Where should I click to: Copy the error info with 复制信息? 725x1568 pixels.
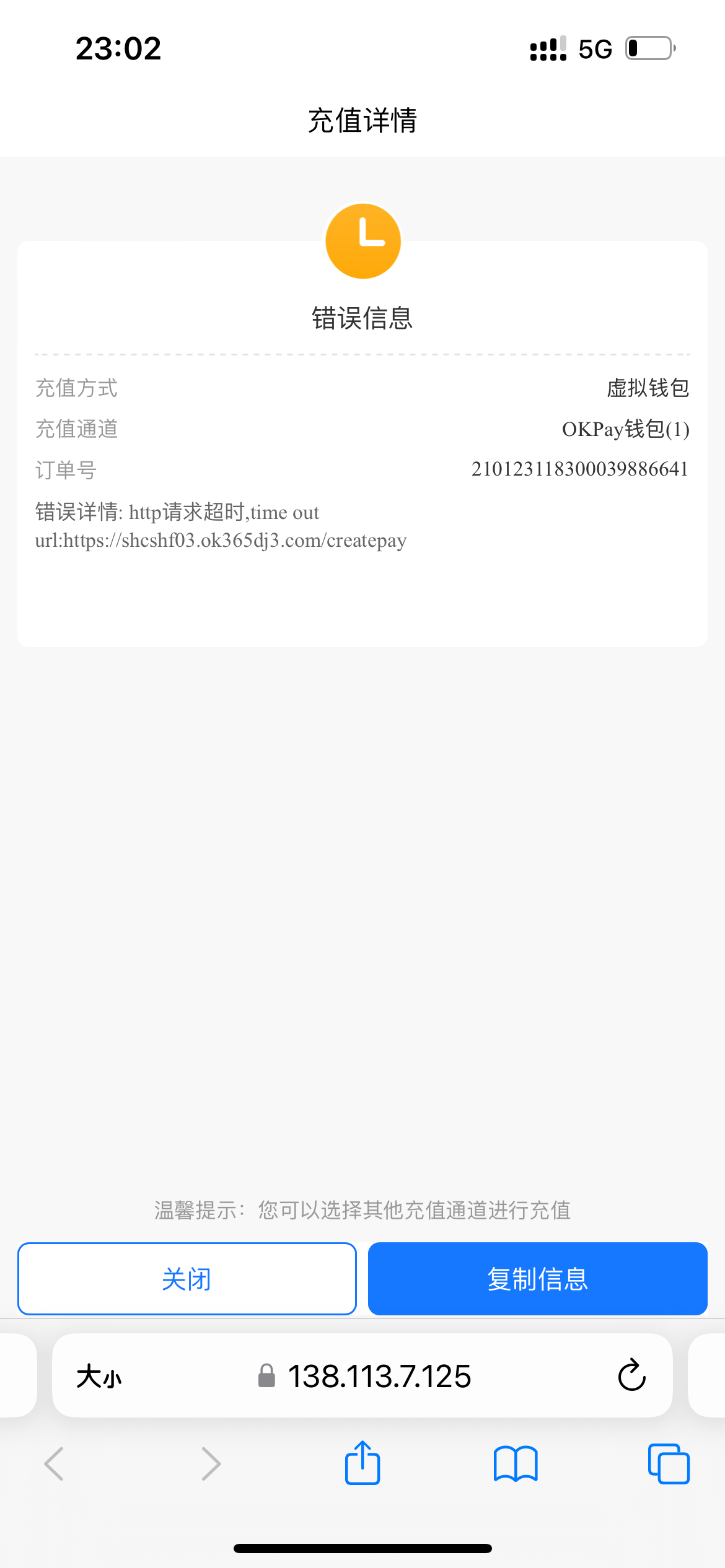click(538, 1279)
